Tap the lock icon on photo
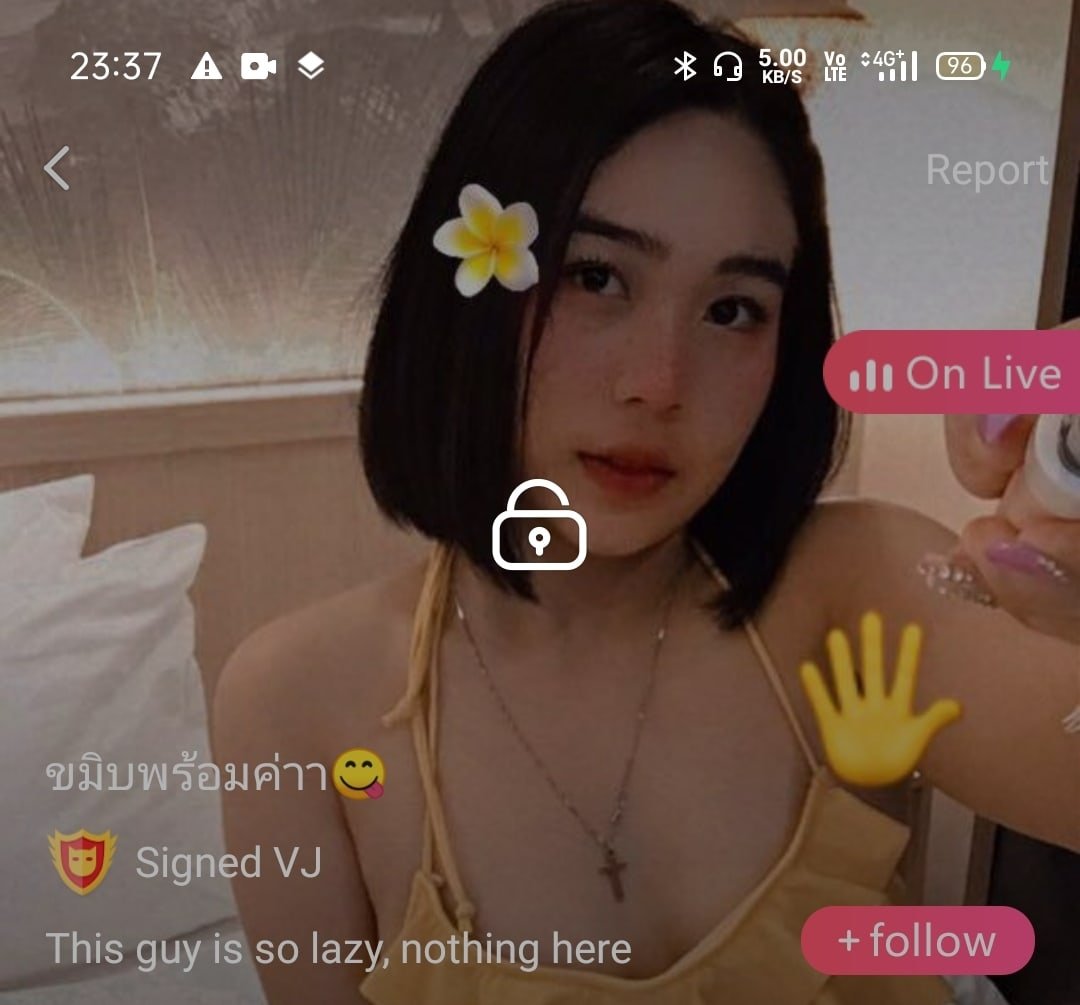Screen dimensions: 1080x1005 [539, 525]
